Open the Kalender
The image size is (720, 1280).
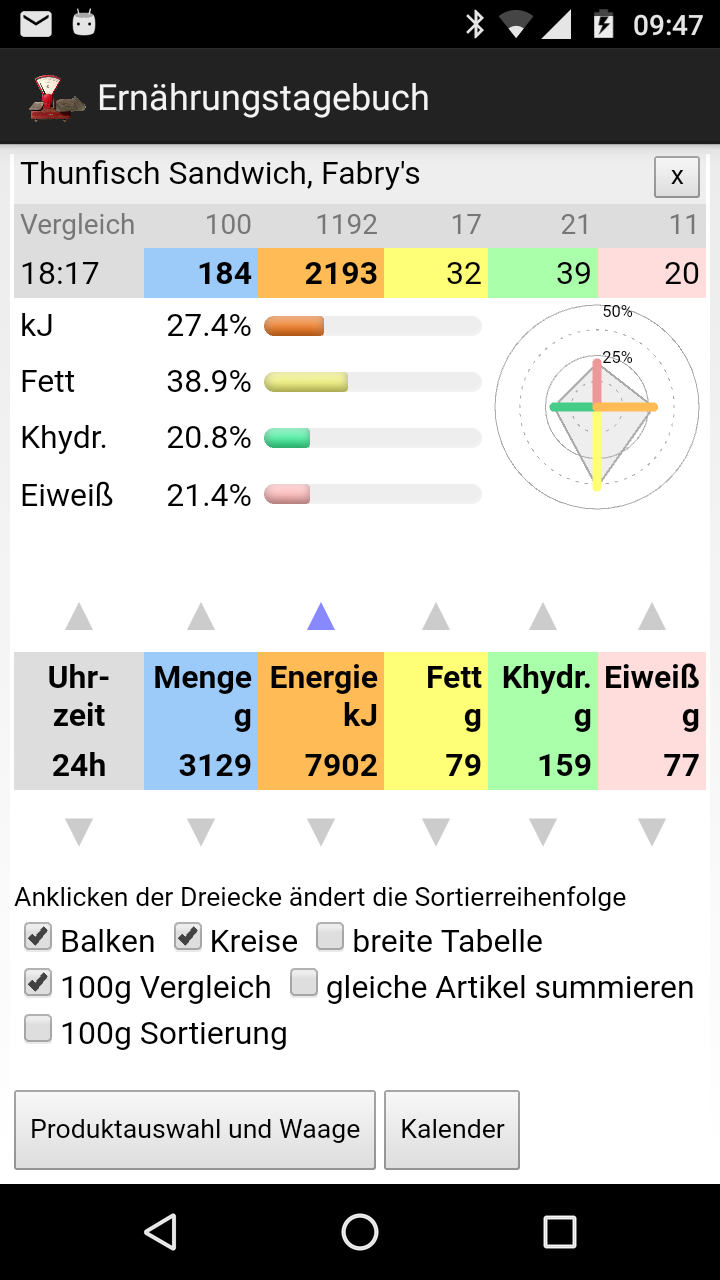pos(452,1129)
